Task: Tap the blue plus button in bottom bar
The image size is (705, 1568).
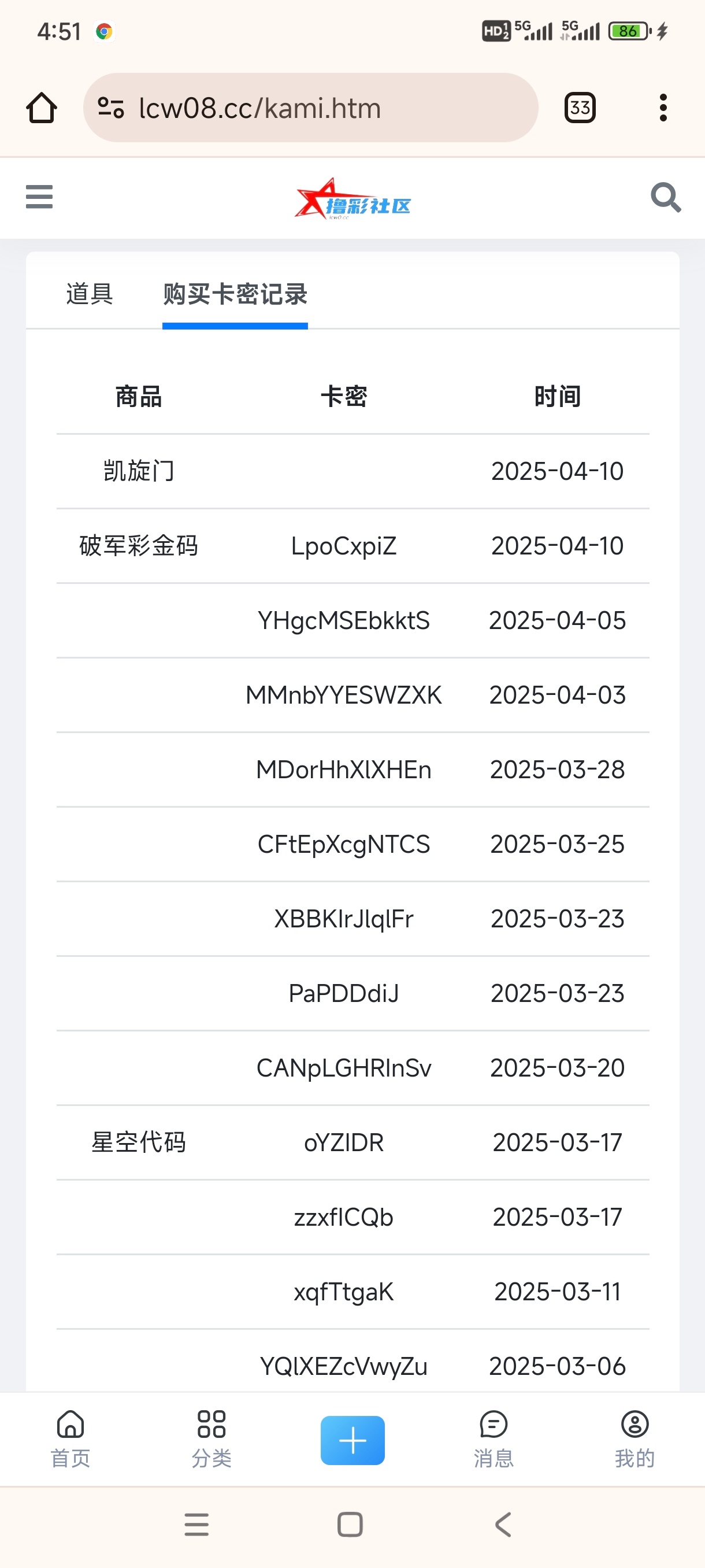Action: pyautogui.click(x=352, y=1440)
